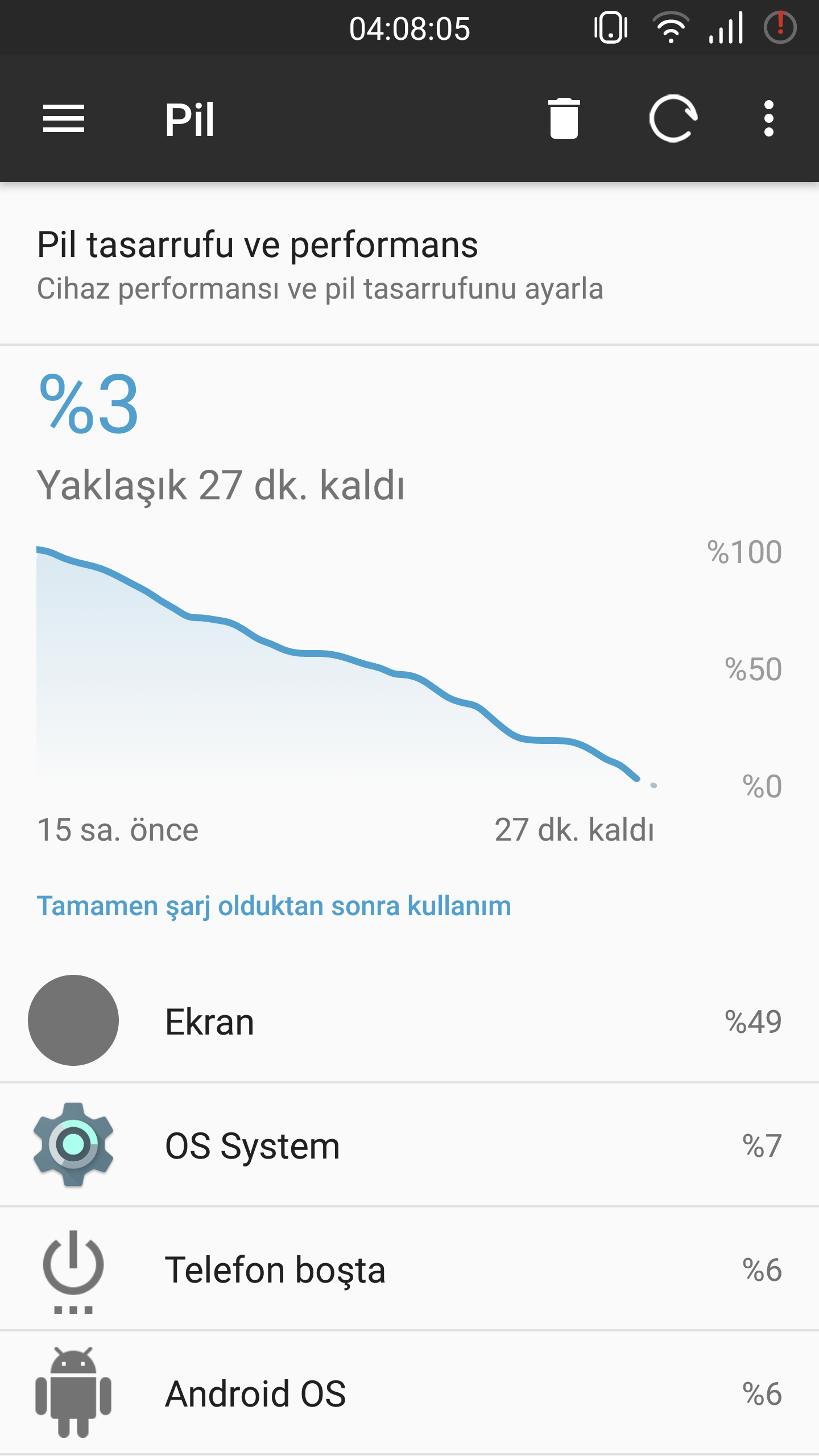Open Ekran battery usage details
Image resolution: width=819 pixels, height=1456 pixels.
409,1021
